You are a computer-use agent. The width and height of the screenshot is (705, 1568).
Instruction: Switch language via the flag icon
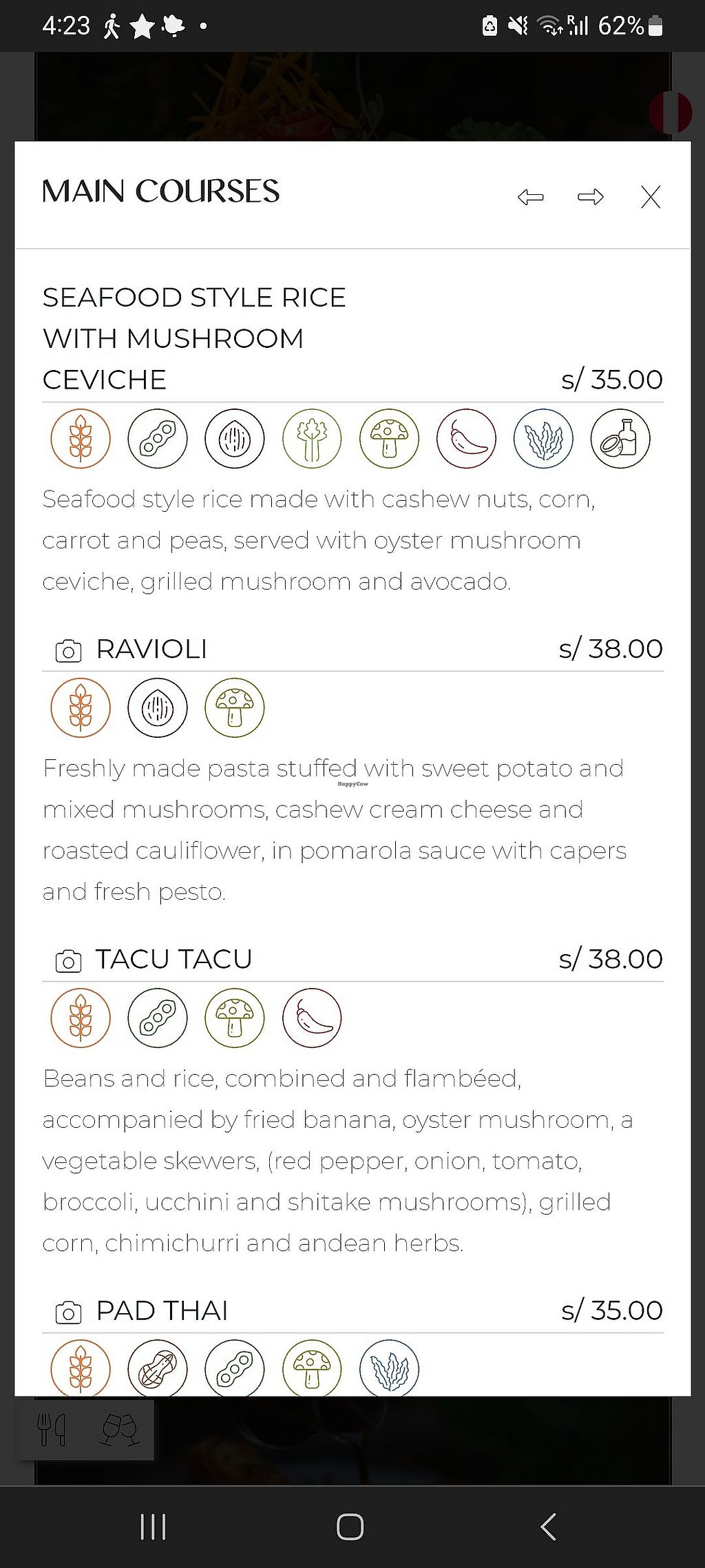click(671, 112)
